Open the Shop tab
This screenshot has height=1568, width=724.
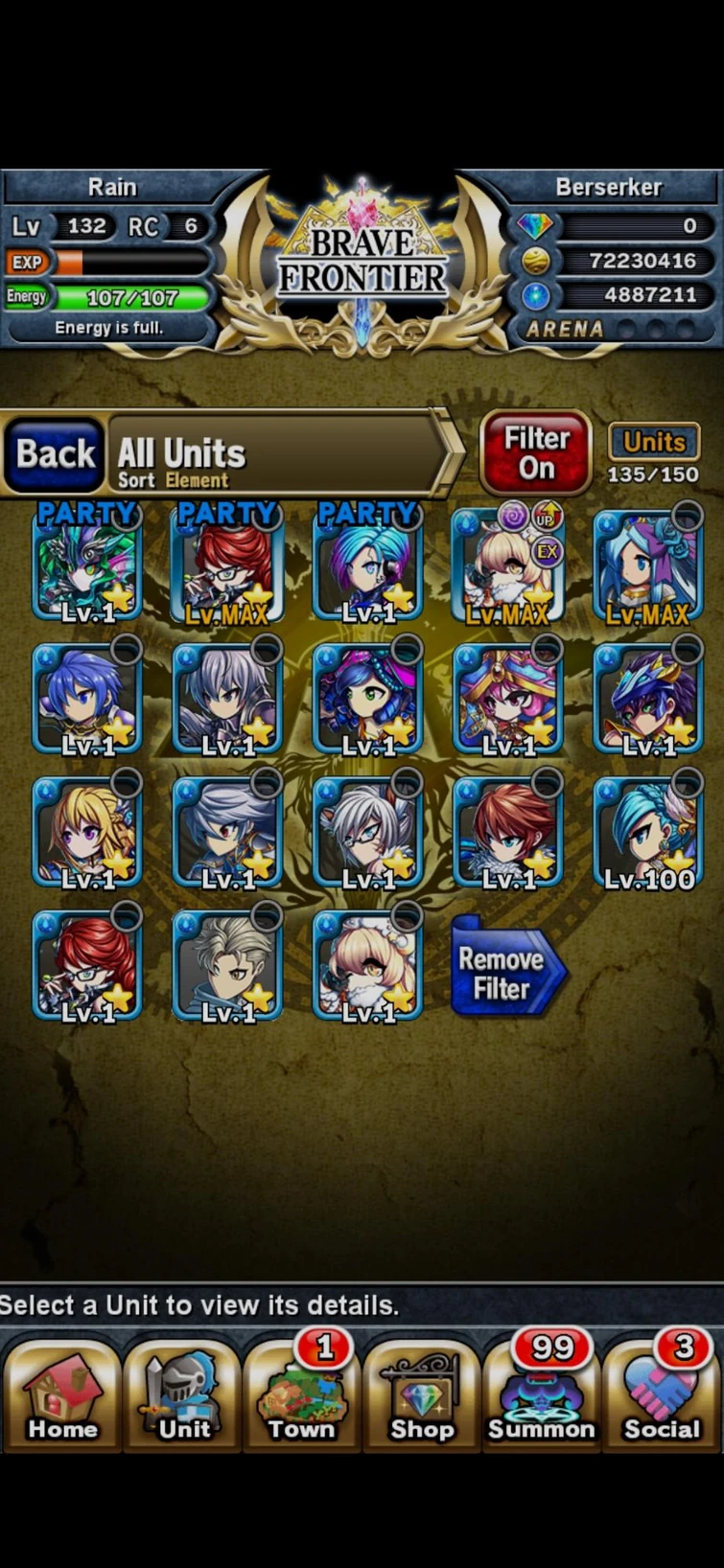pyautogui.click(x=422, y=1391)
